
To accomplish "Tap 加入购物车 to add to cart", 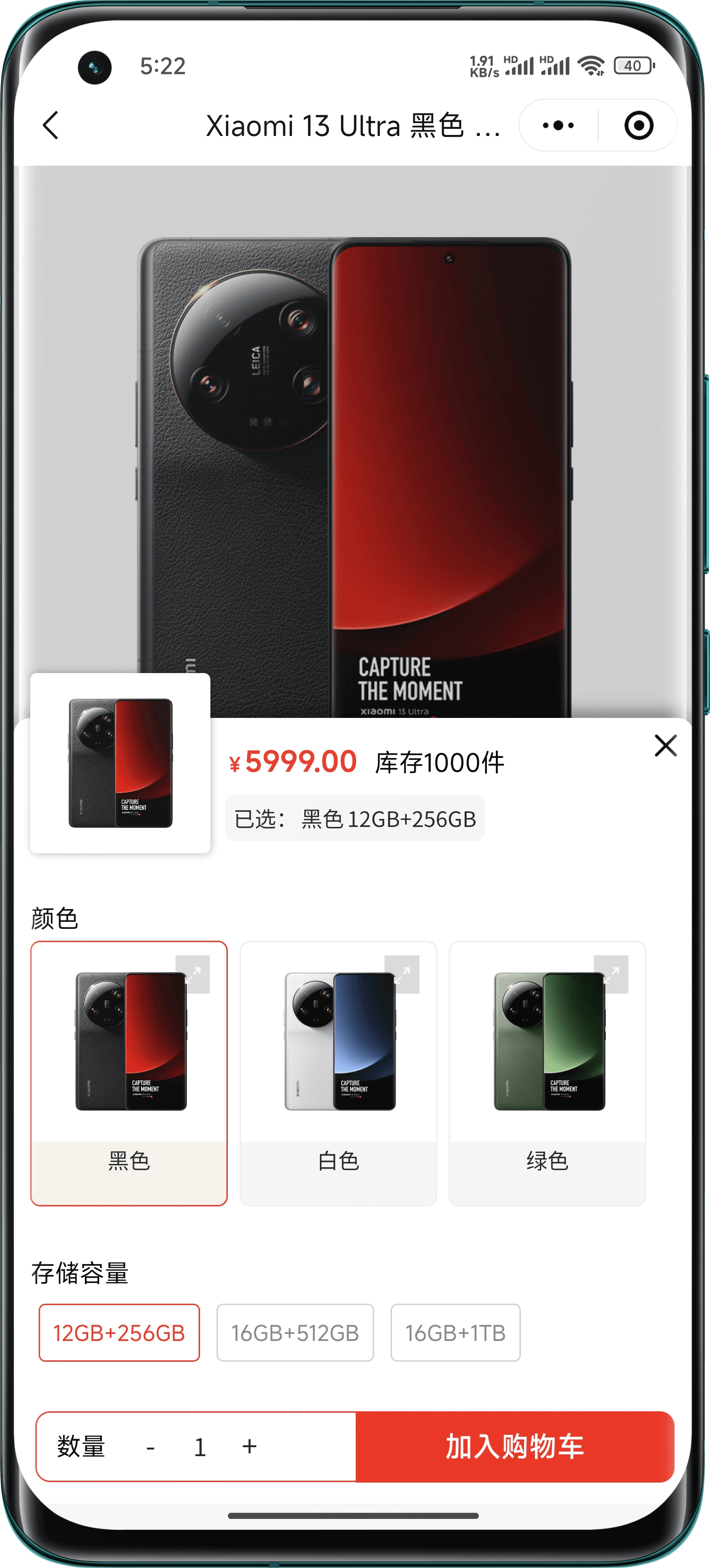I will click(x=515, y=1446).
